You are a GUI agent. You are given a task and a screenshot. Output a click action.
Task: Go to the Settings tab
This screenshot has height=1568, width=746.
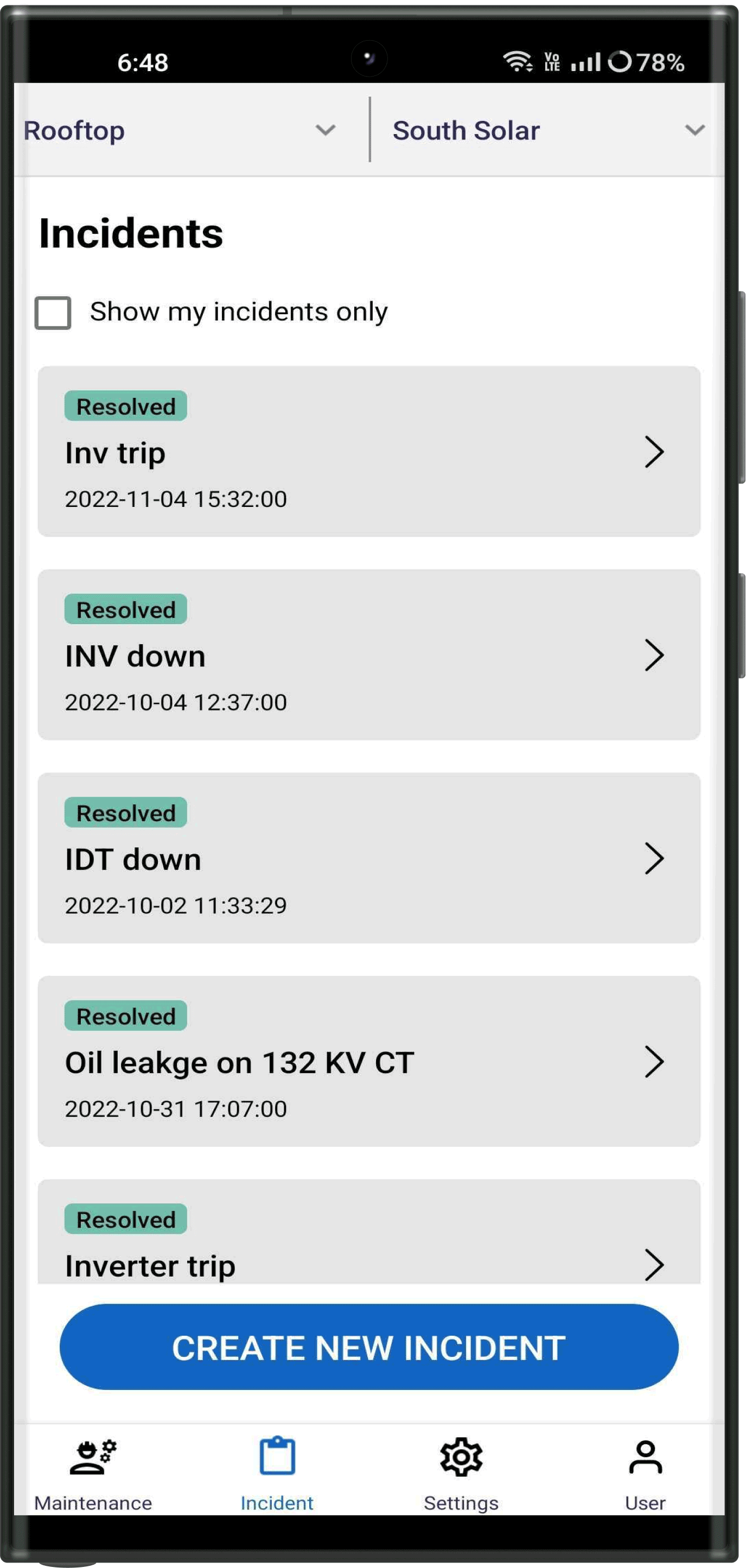(461, 1474)
